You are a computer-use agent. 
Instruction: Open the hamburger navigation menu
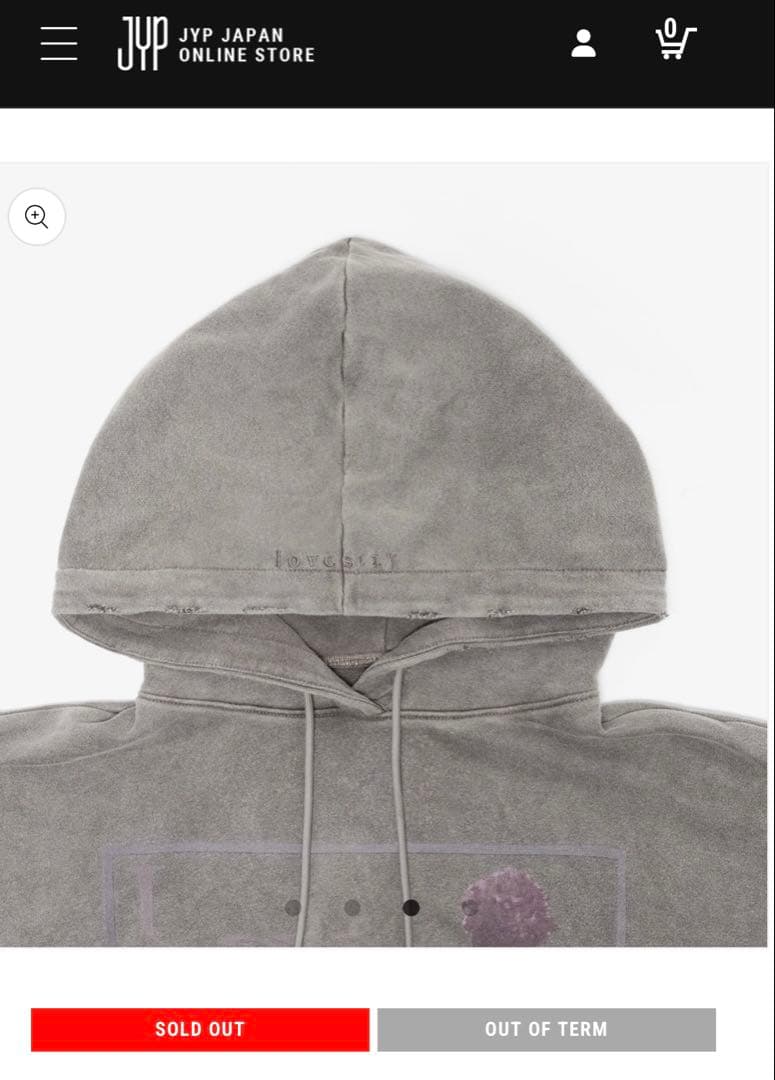coord(59,43)
